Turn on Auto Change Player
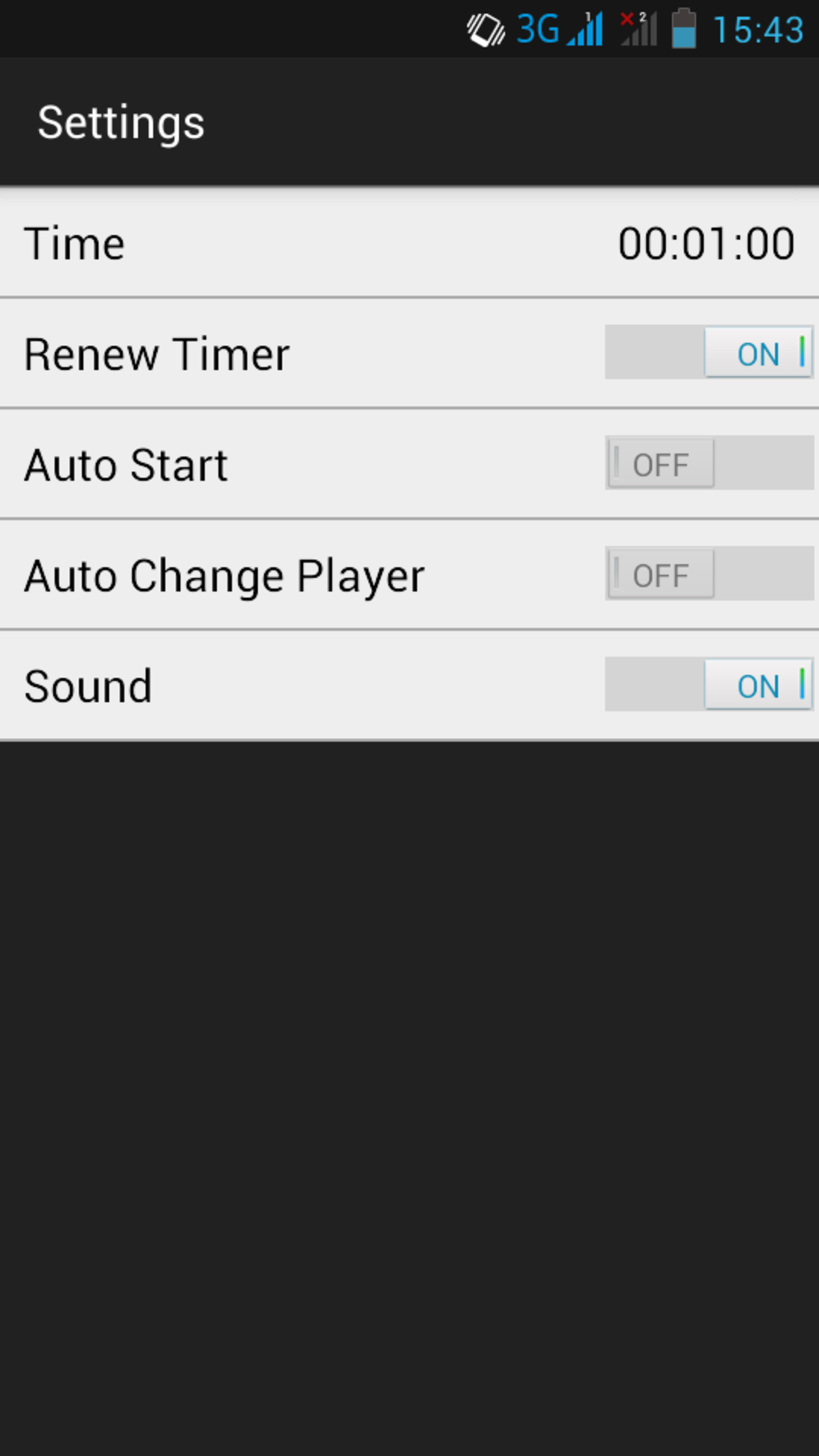 [x=708, y=575]
